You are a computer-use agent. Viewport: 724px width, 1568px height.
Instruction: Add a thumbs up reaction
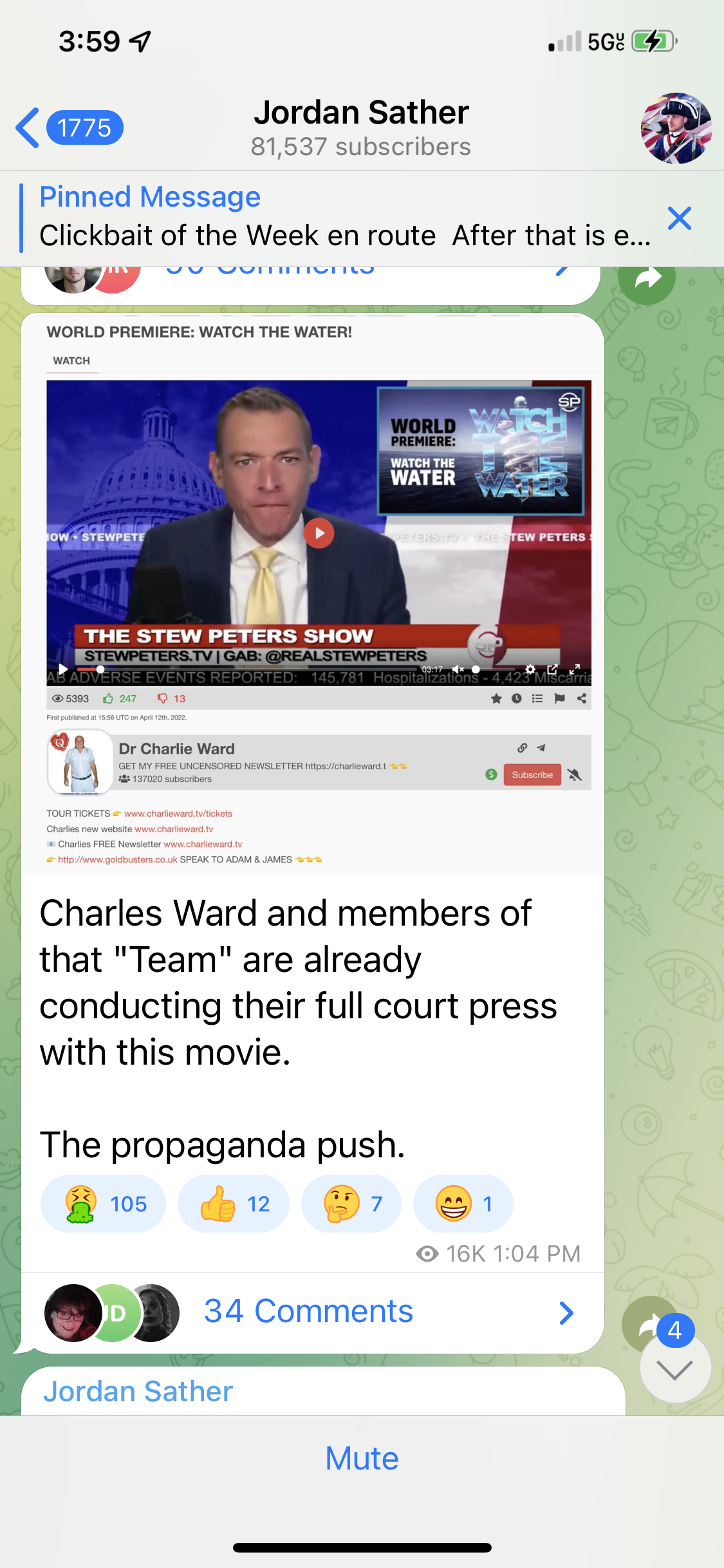233,1204
